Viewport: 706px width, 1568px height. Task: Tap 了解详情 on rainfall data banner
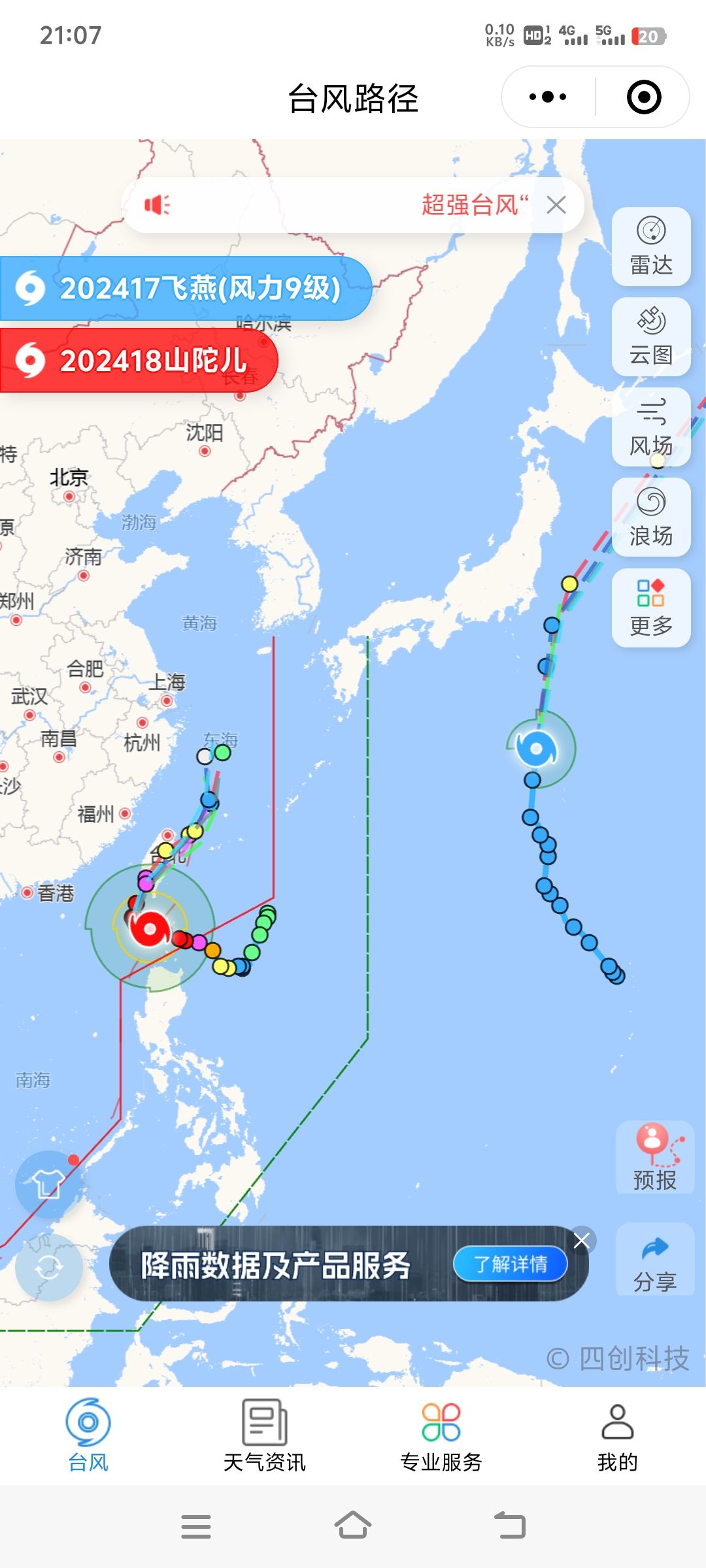(x=511, y=1264)
